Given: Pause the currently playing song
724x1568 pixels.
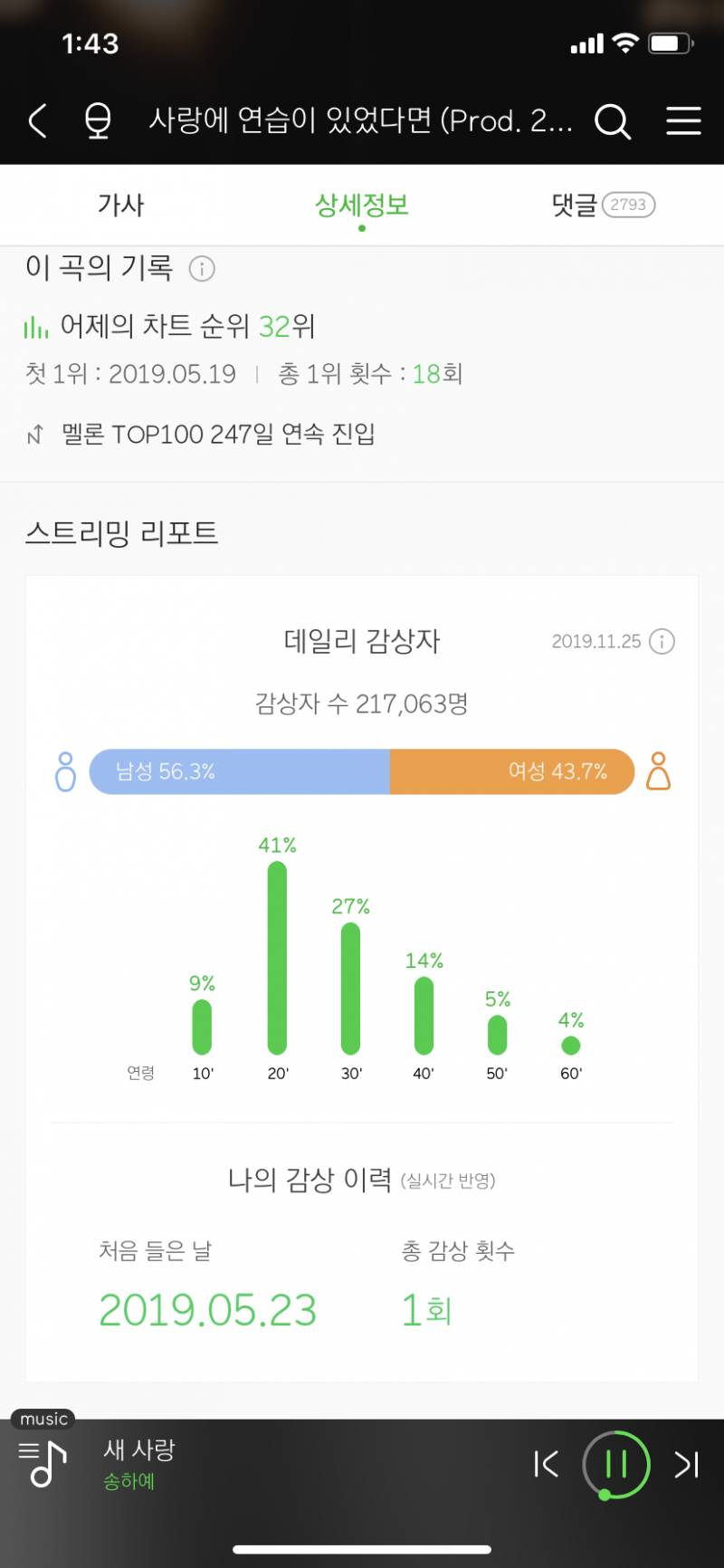Looking at the screenshot, I should pos(616,1464).
